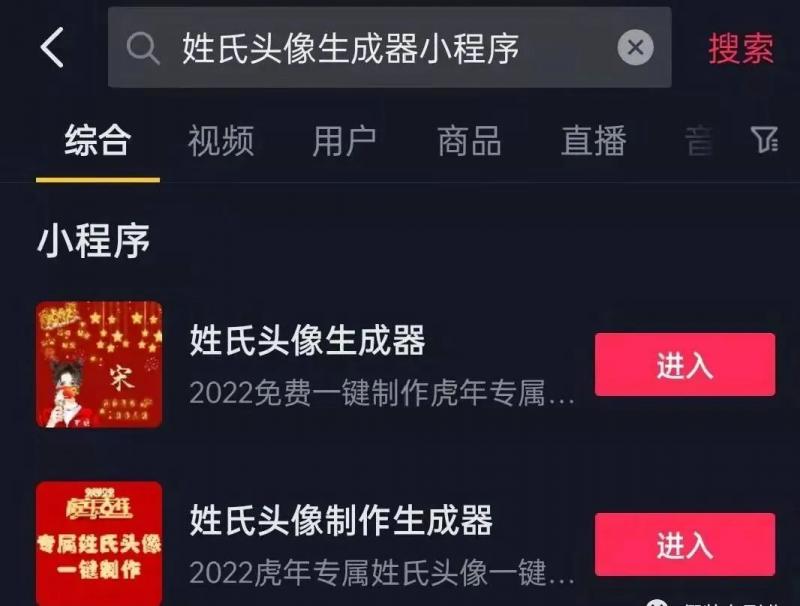The height and width of the screenshot is (606, 800).
Task: Select the 综合 tab
Action: click(x=97, y=142)
